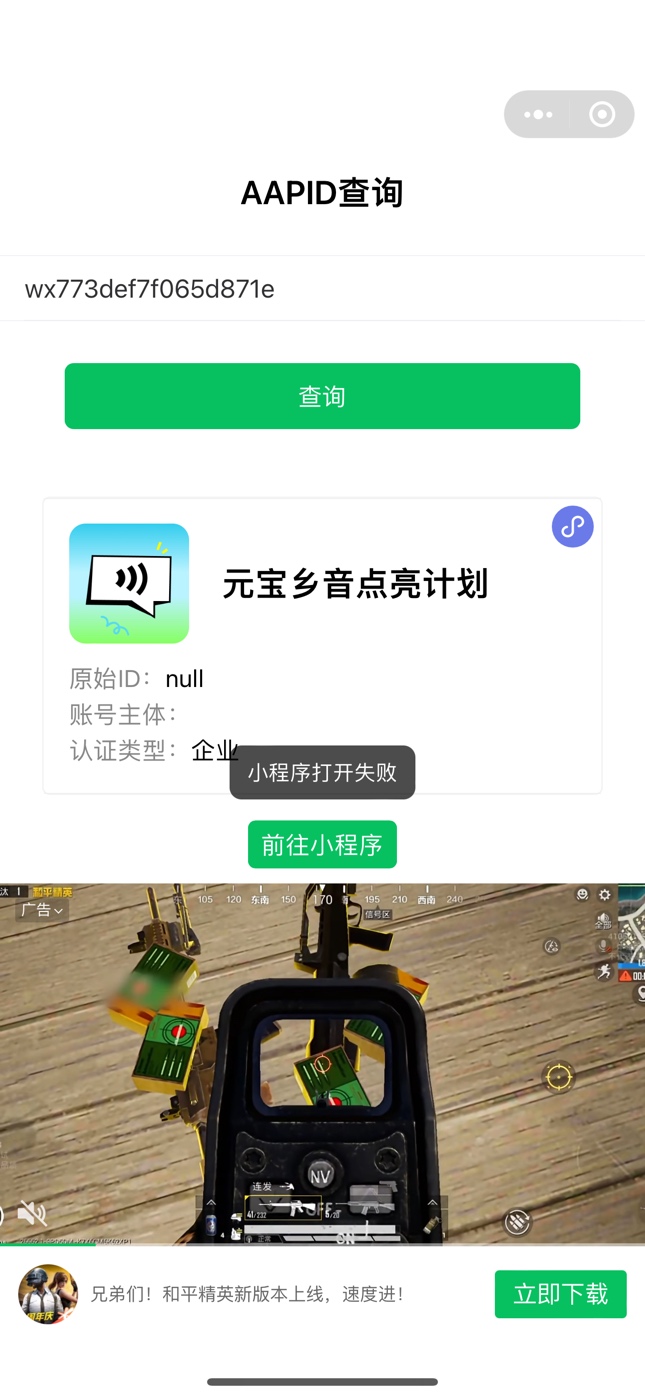Close the mini program with the circle button
The height and width of the screenshot is (1398, 645).
click(602, 114)
